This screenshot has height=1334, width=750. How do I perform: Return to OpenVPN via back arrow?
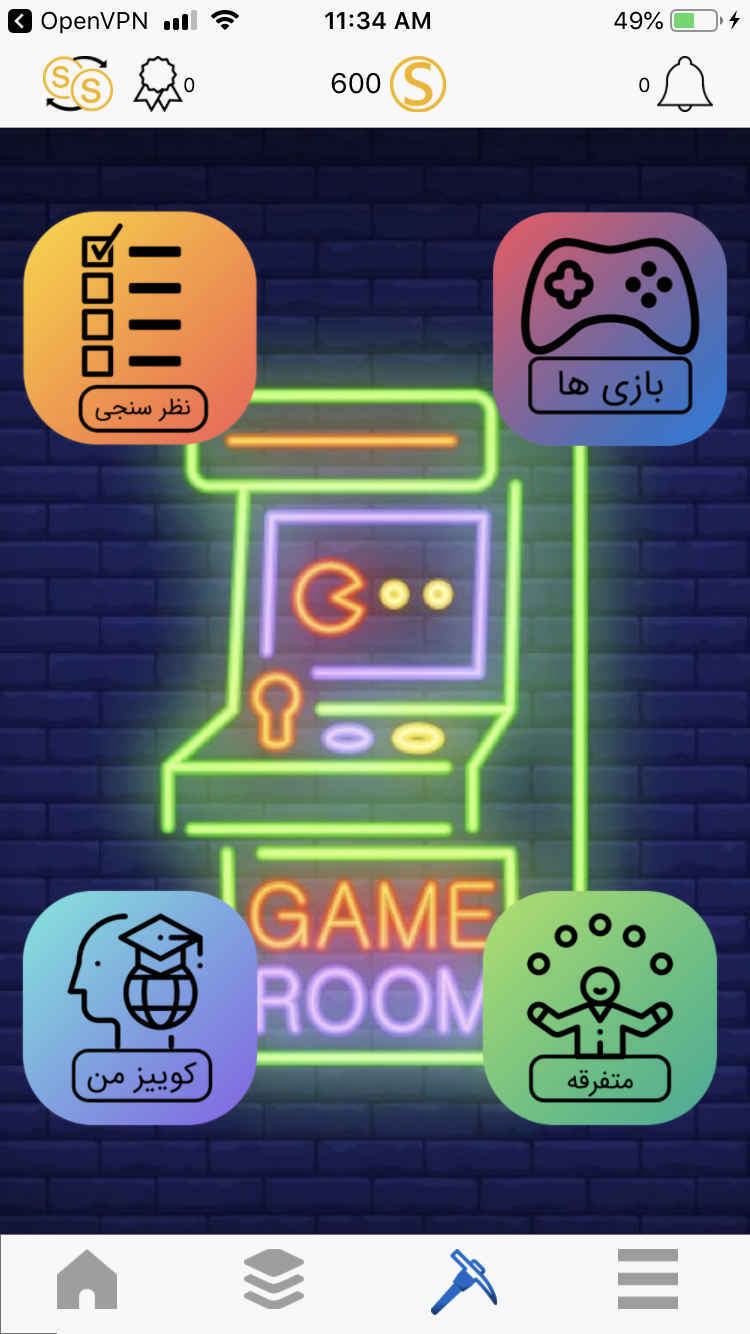click(x=20, y=21)
